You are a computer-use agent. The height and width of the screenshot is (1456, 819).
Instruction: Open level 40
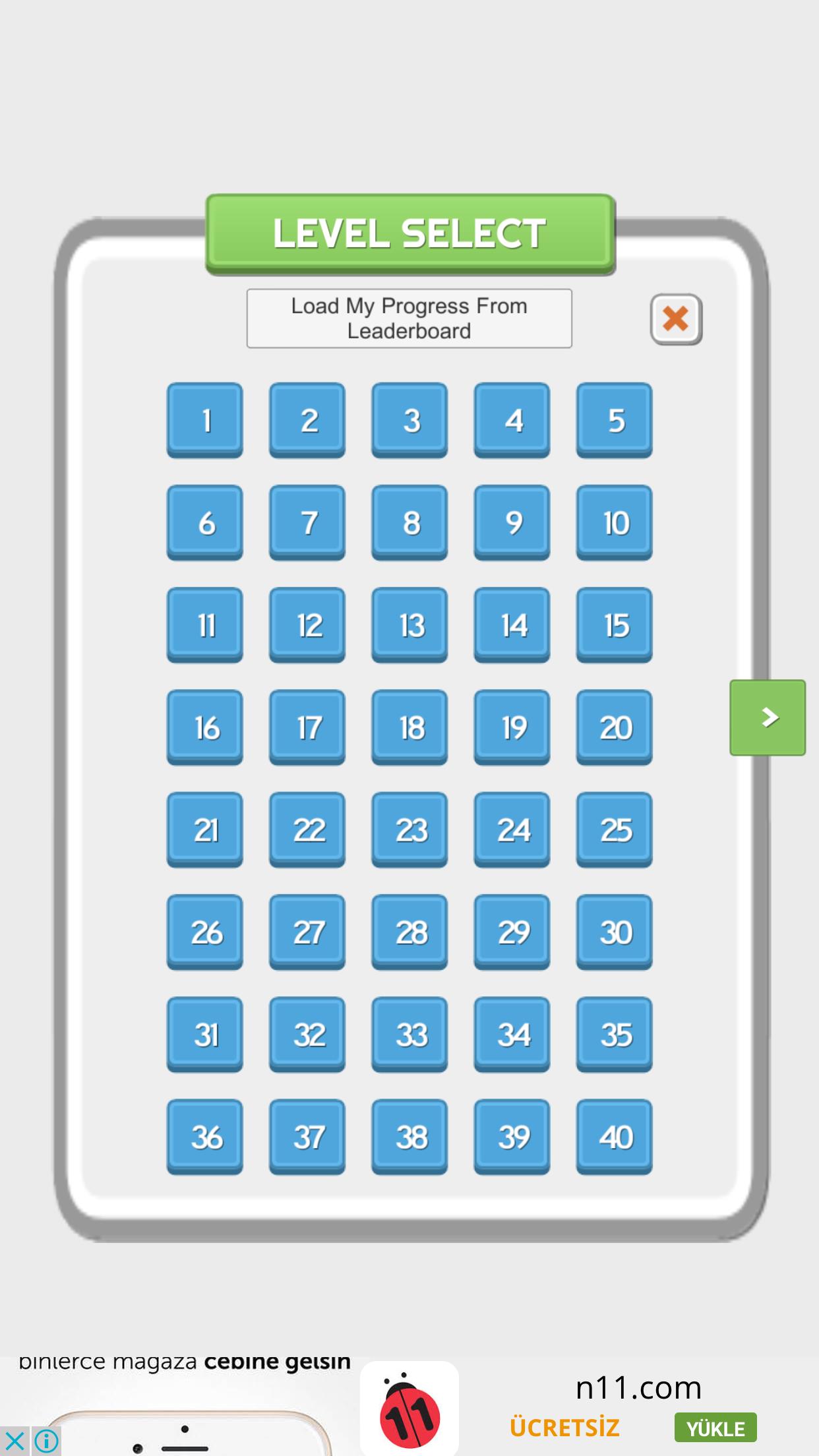click(615, 1137)
